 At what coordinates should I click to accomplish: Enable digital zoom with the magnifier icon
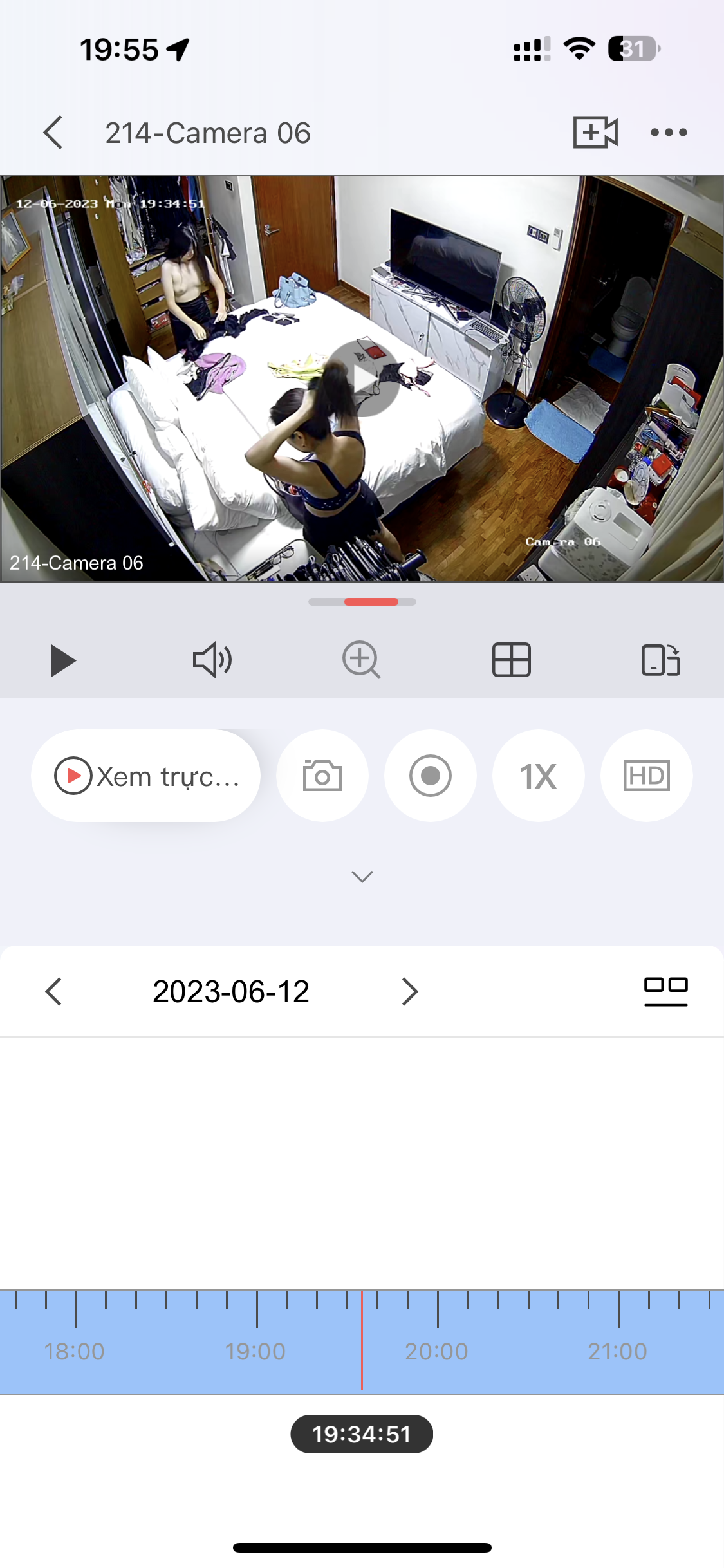[361, 660]
